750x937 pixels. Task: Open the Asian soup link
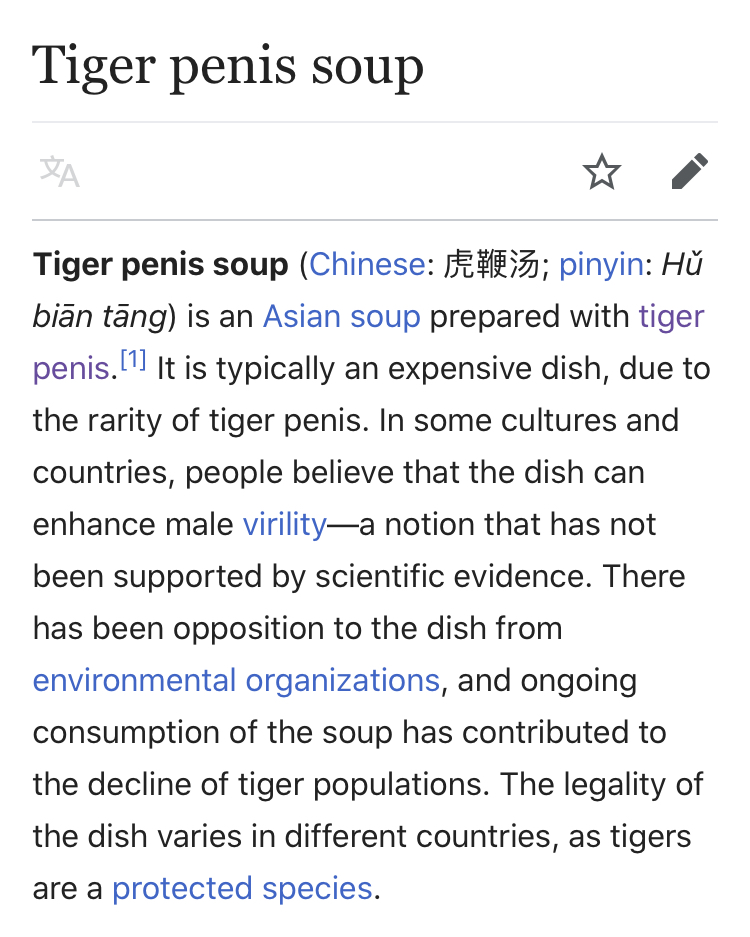click(x=341, y=317)
